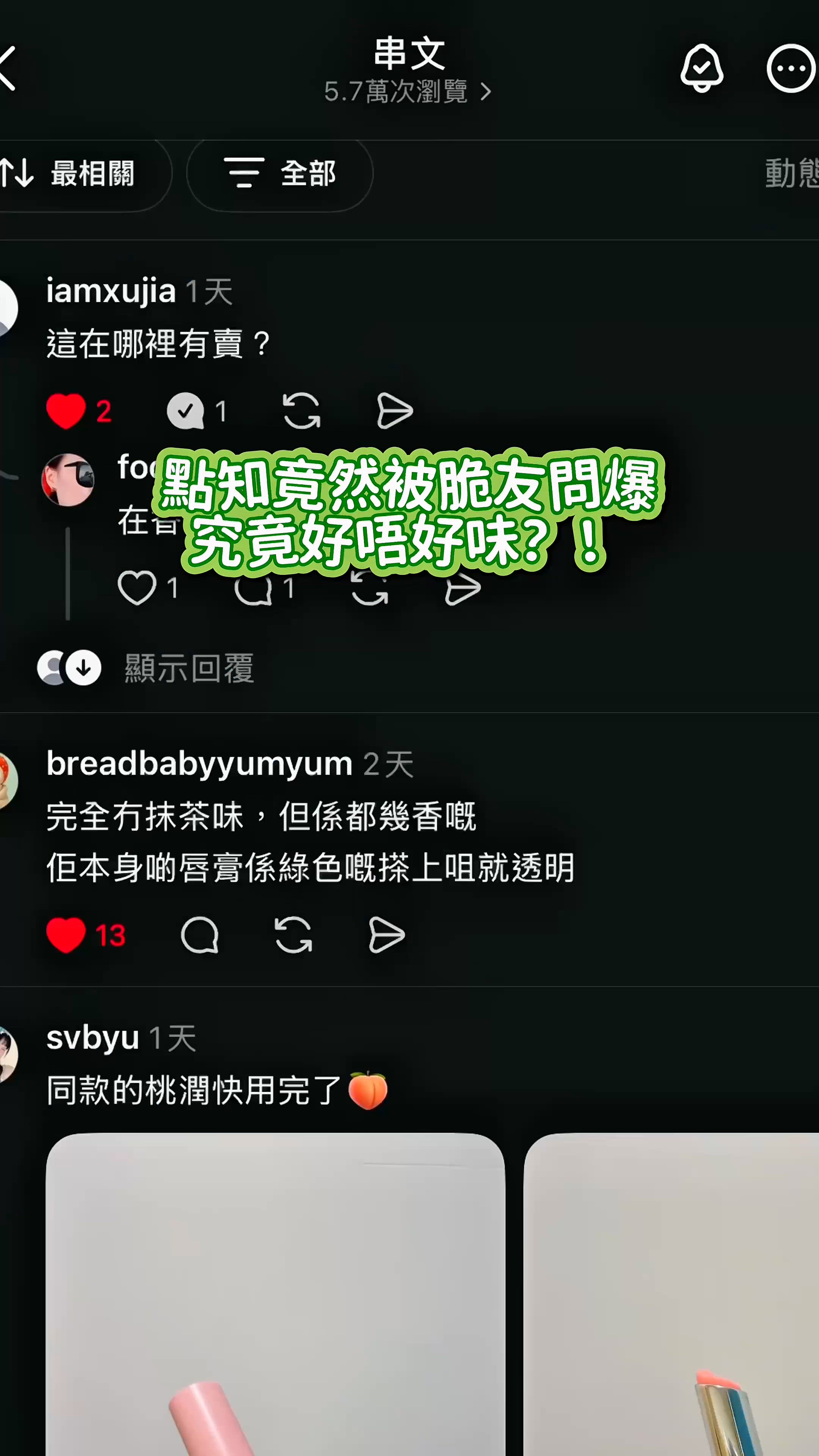
Task: Go back with the top-left arrow
Action: pos(8,68)
